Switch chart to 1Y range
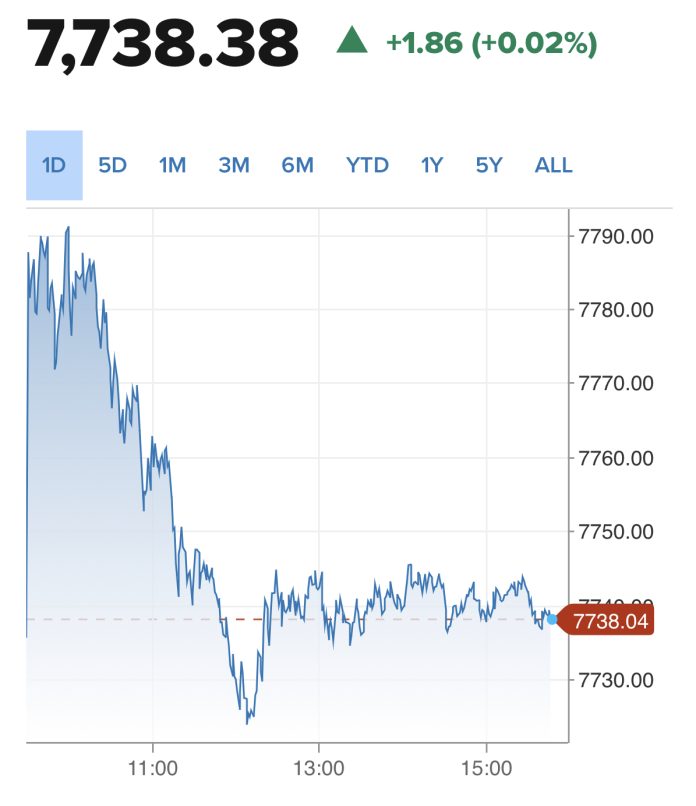Screen dimensions: 696x806 pos(432,166)
